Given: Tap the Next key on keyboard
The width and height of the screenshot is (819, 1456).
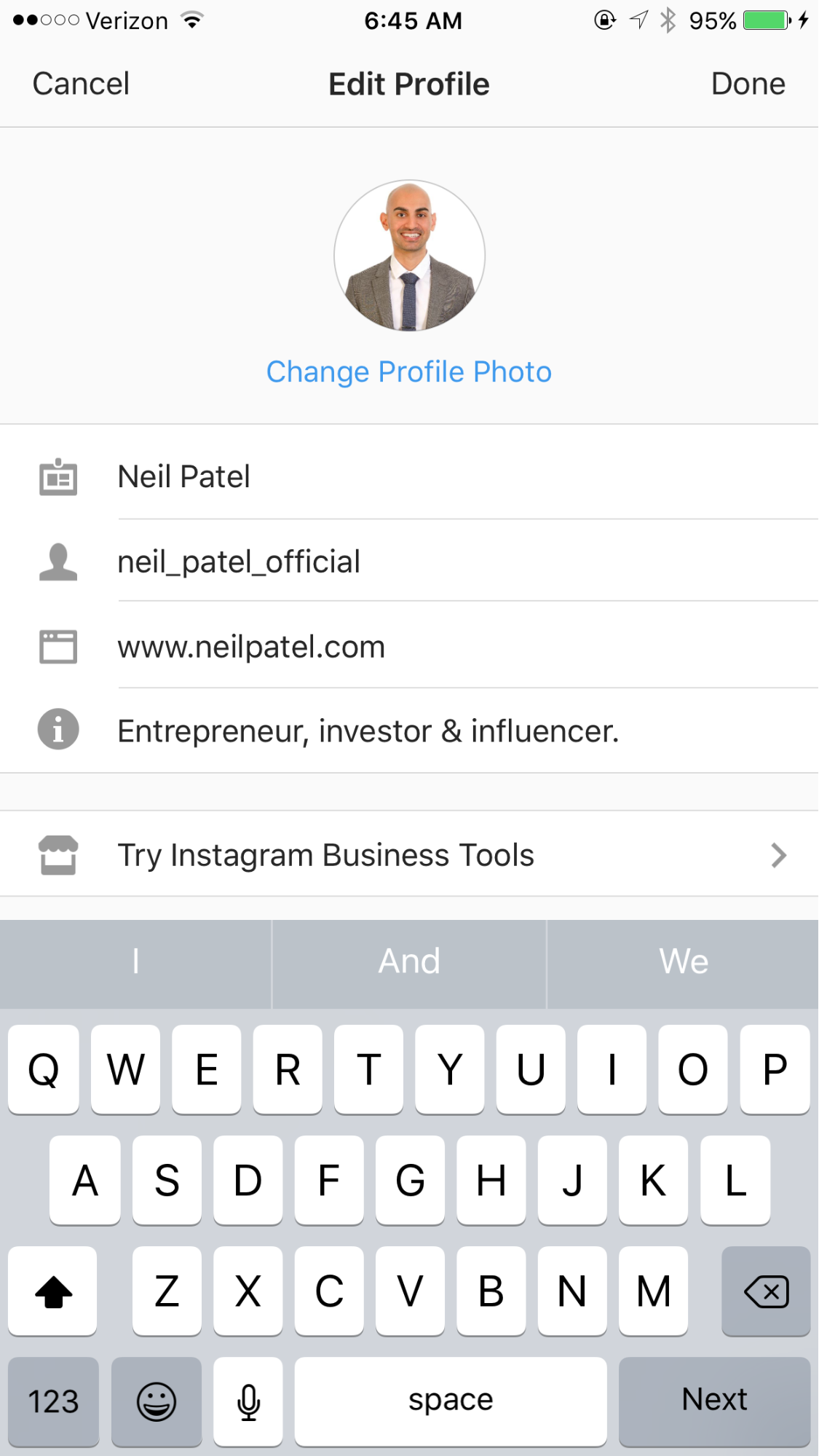Looking at the screenshot, I should pos(714,1400).
